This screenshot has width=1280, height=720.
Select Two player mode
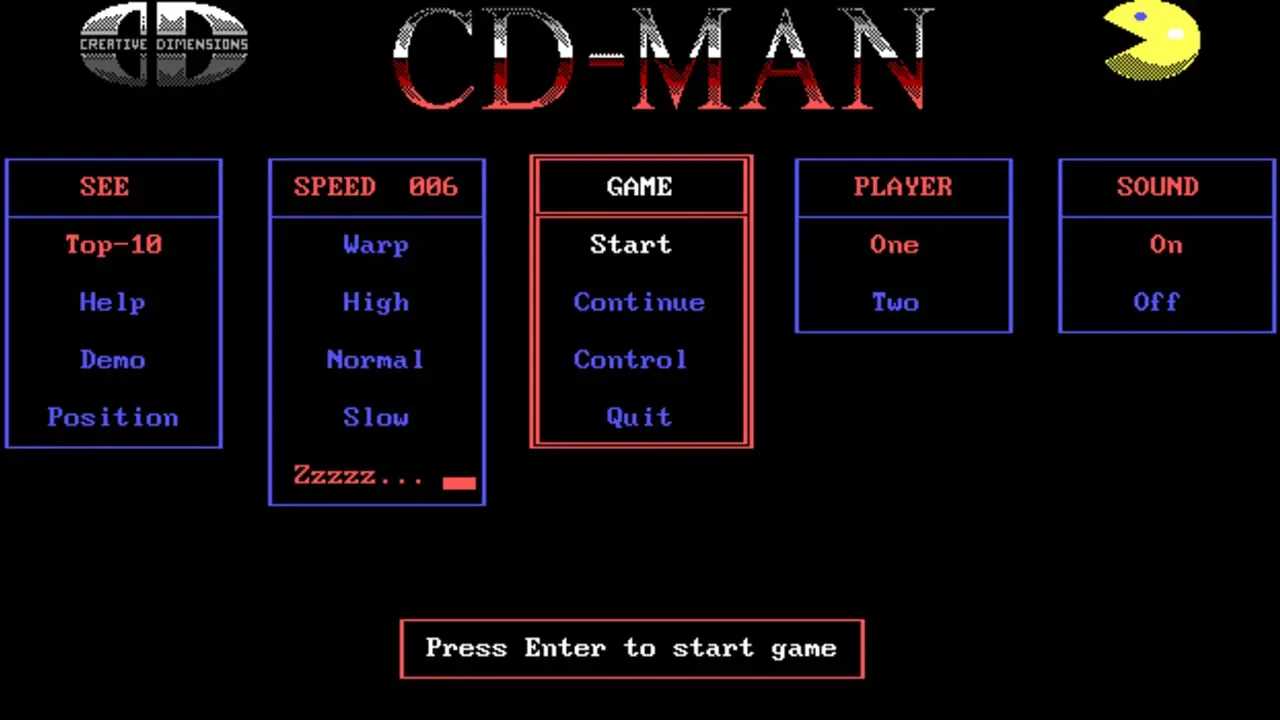[x=894, y=303]
